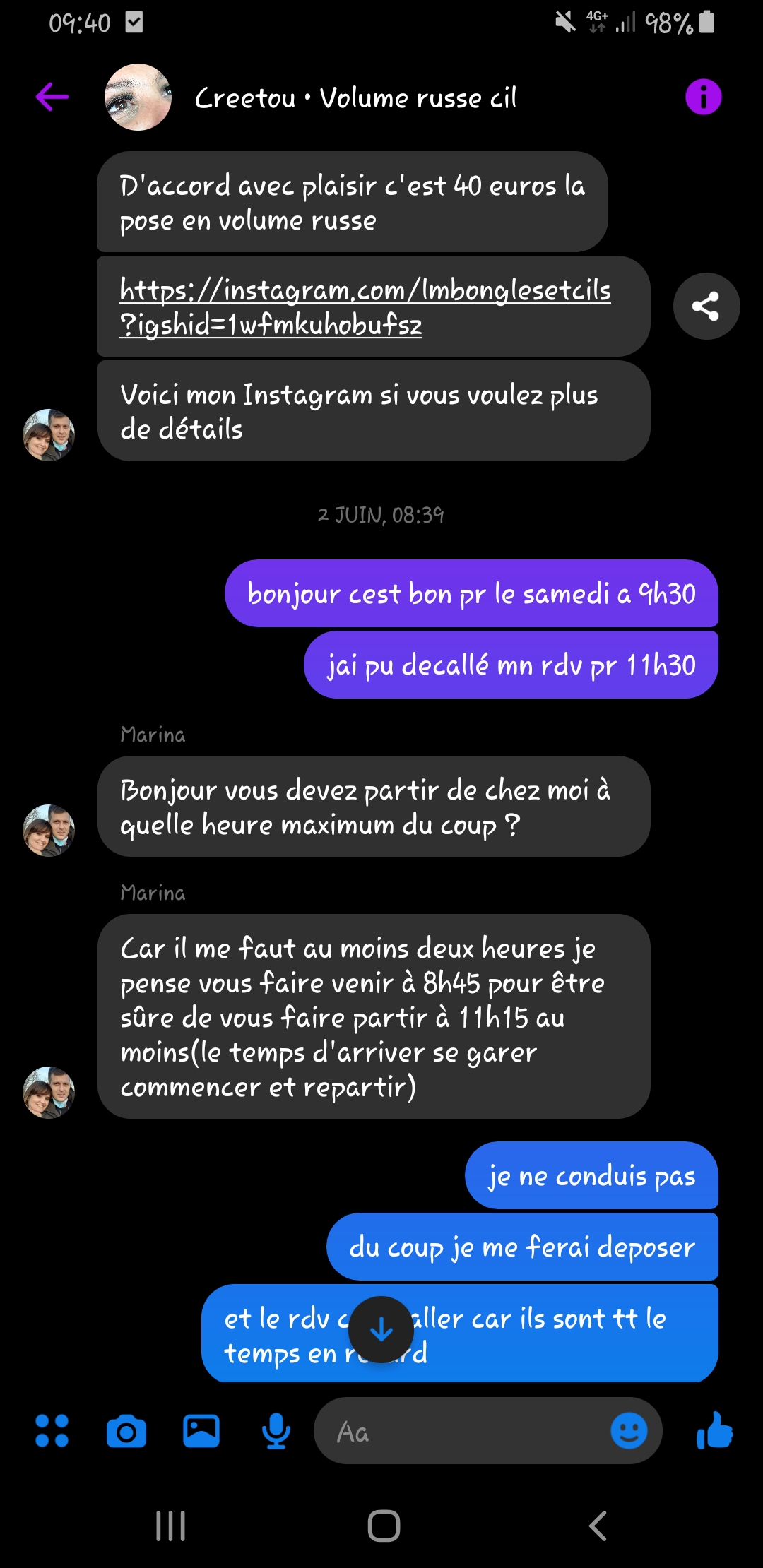
Task: Open the emoji picker smiley
Action: pyautogui.click(x=628, y=1431)
